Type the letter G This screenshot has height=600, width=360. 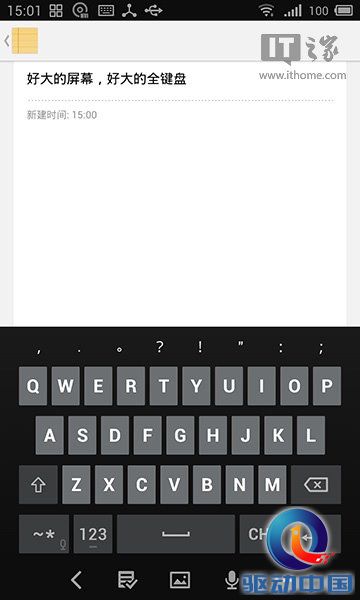pos(180,435)
